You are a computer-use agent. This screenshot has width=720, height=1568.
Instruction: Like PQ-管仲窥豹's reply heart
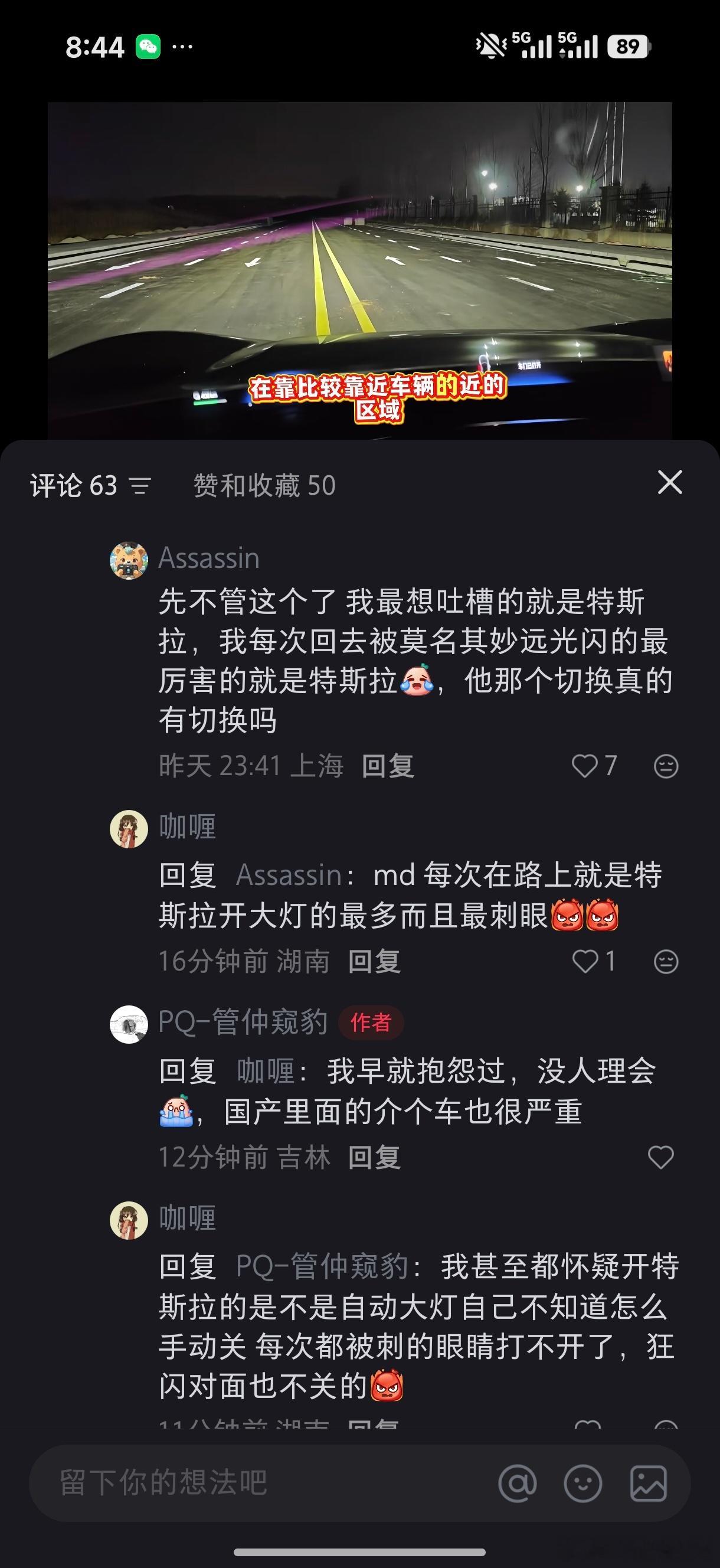[662, 1158]
